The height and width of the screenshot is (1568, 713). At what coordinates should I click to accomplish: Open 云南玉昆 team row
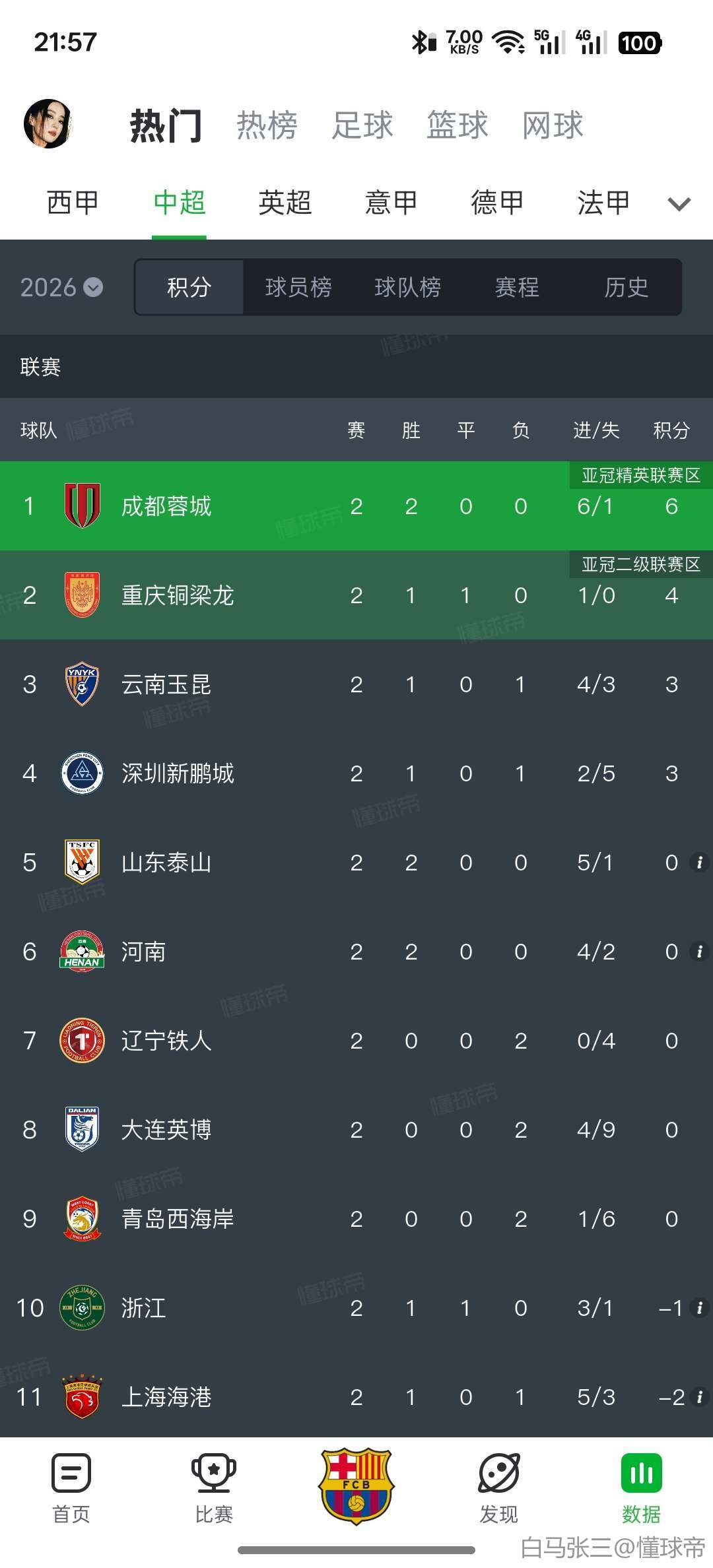point(356,684)
